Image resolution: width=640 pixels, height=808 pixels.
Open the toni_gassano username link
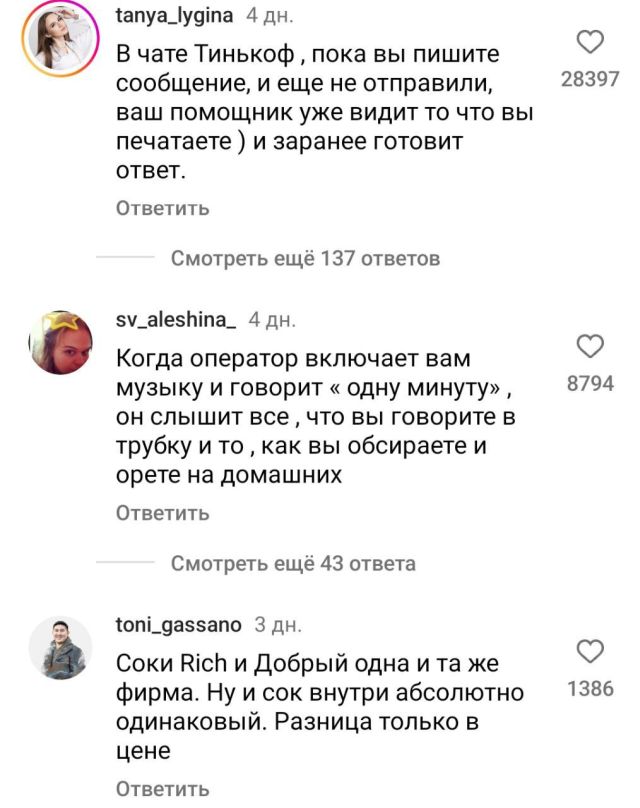click(x=178, y=625)
